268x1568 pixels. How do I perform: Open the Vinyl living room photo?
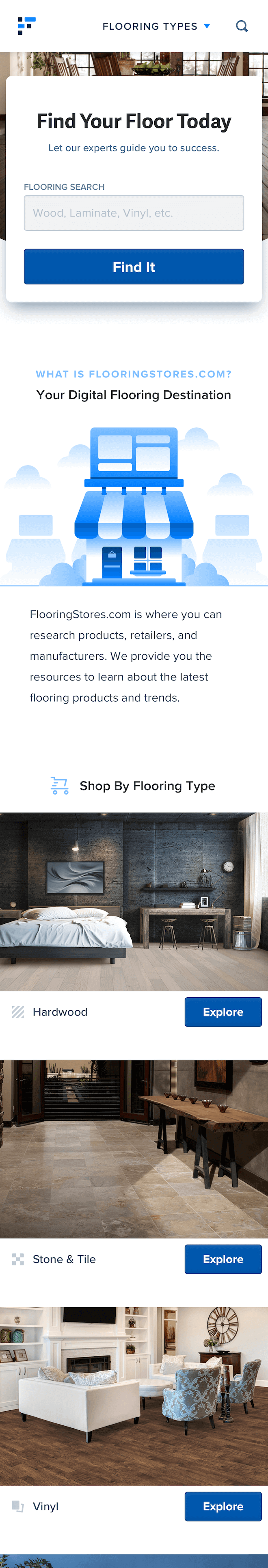coord(134,1395)
